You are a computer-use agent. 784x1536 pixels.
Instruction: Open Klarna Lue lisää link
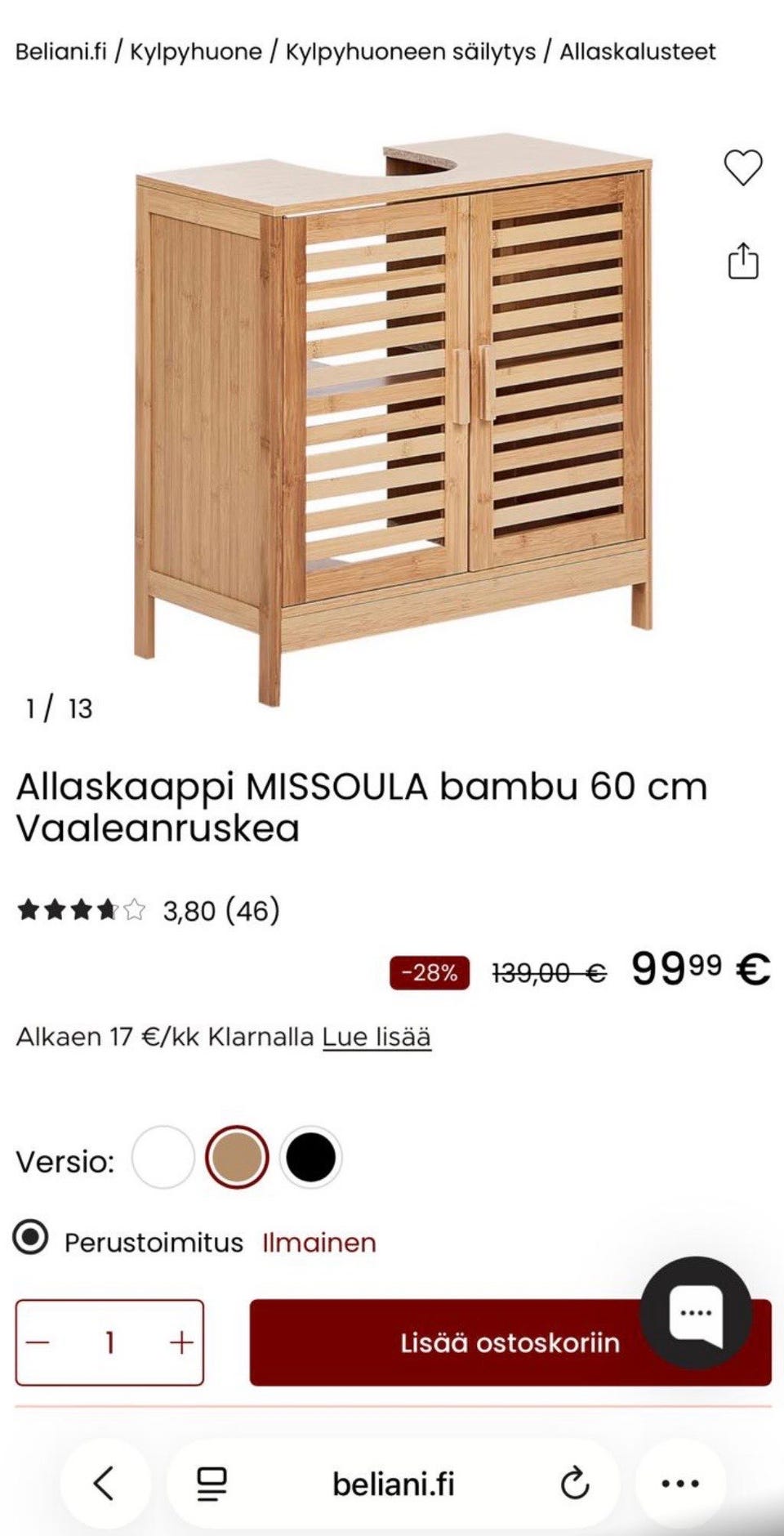coord(376,1038)
